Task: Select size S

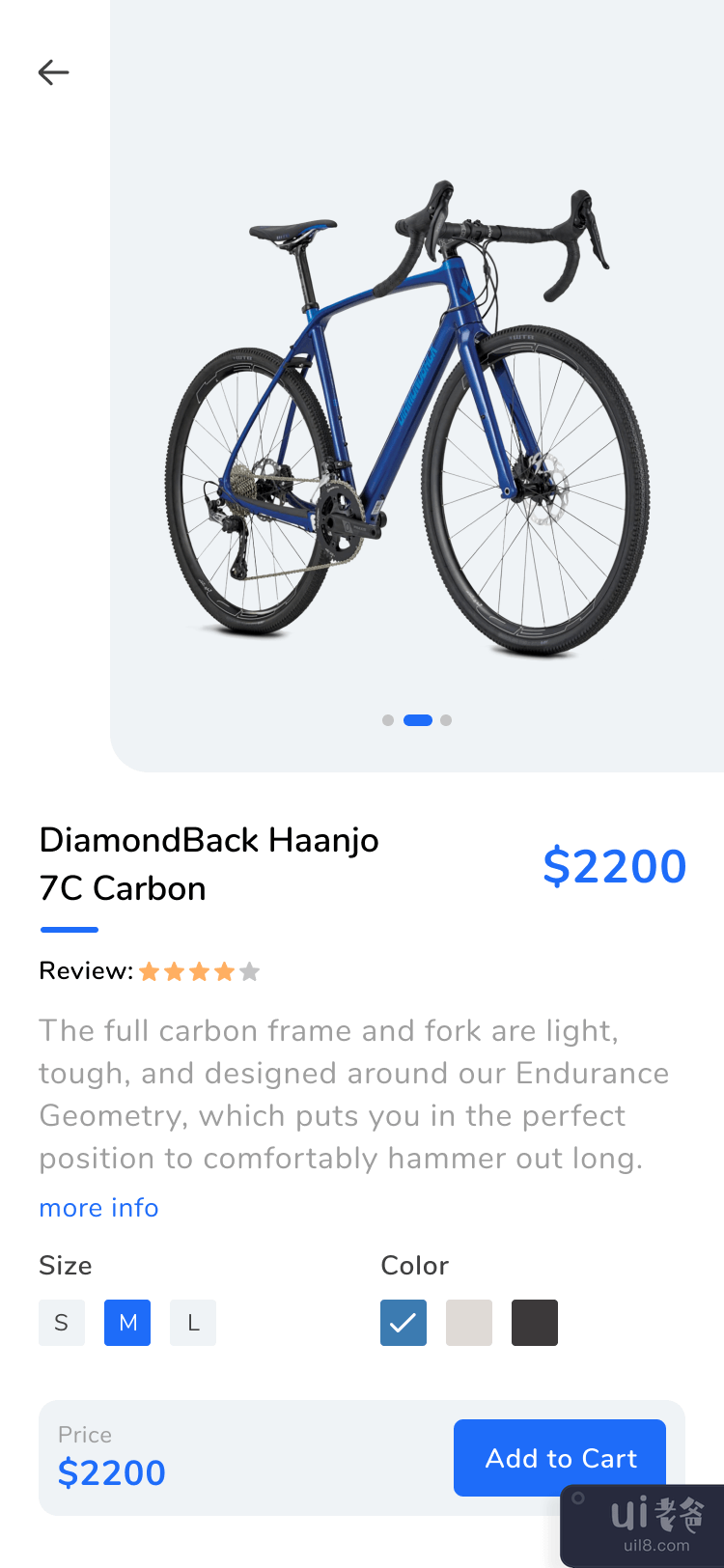Action: (62, 1323)
